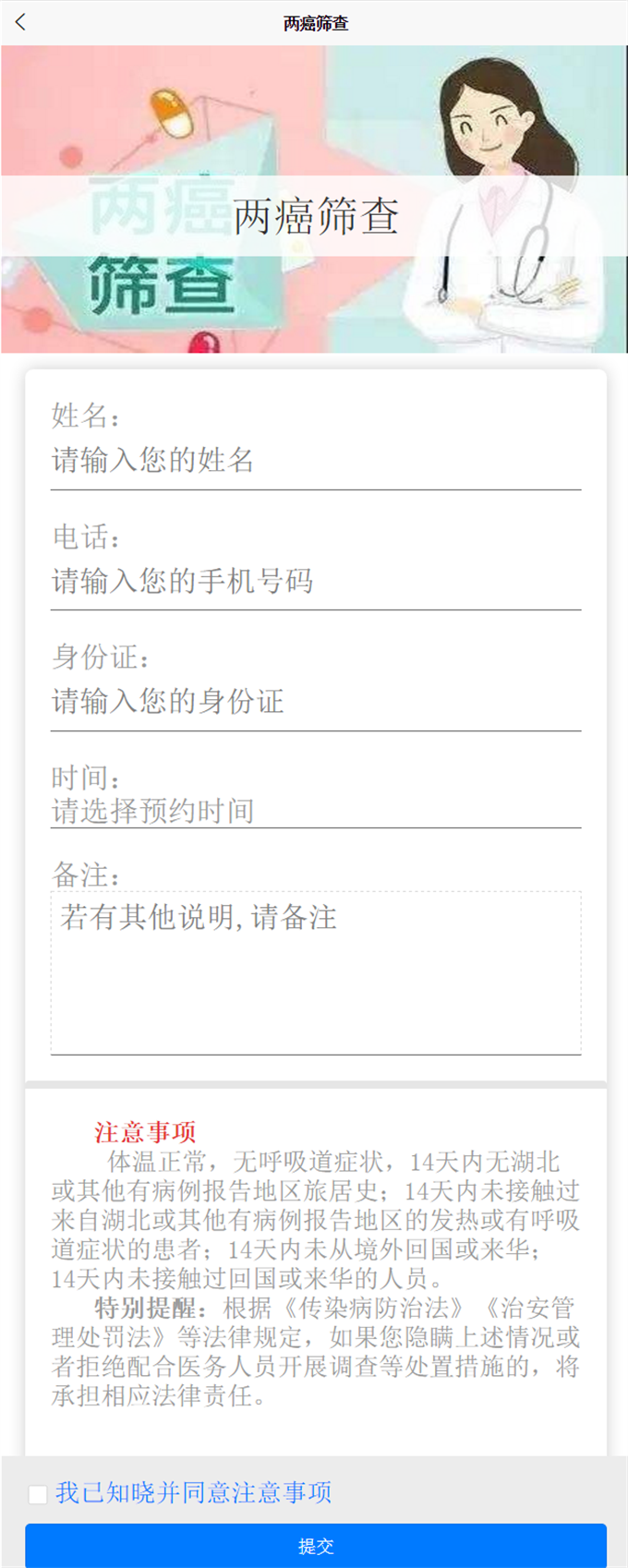Open the 预约时间 appointment time picker

click(315, 812)
